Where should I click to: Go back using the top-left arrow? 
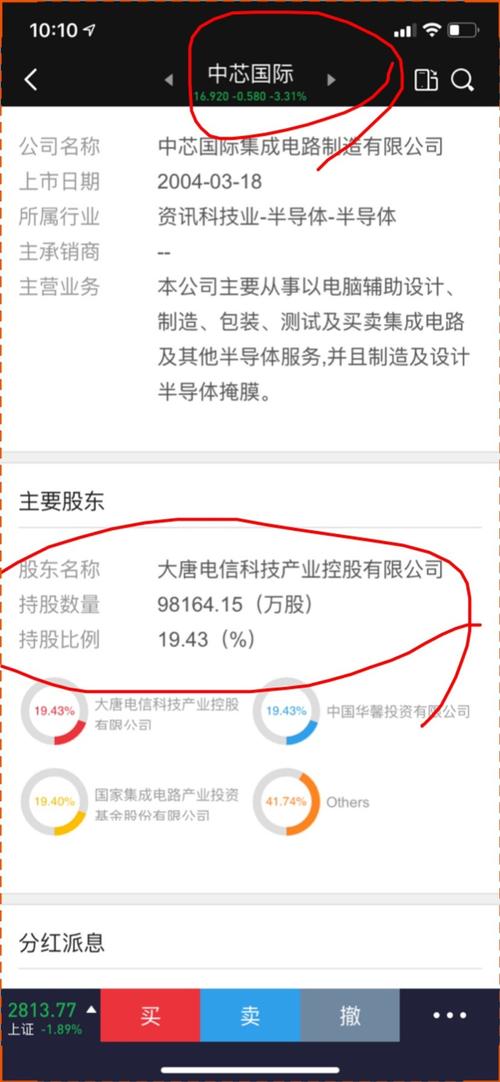pos(30,80)
